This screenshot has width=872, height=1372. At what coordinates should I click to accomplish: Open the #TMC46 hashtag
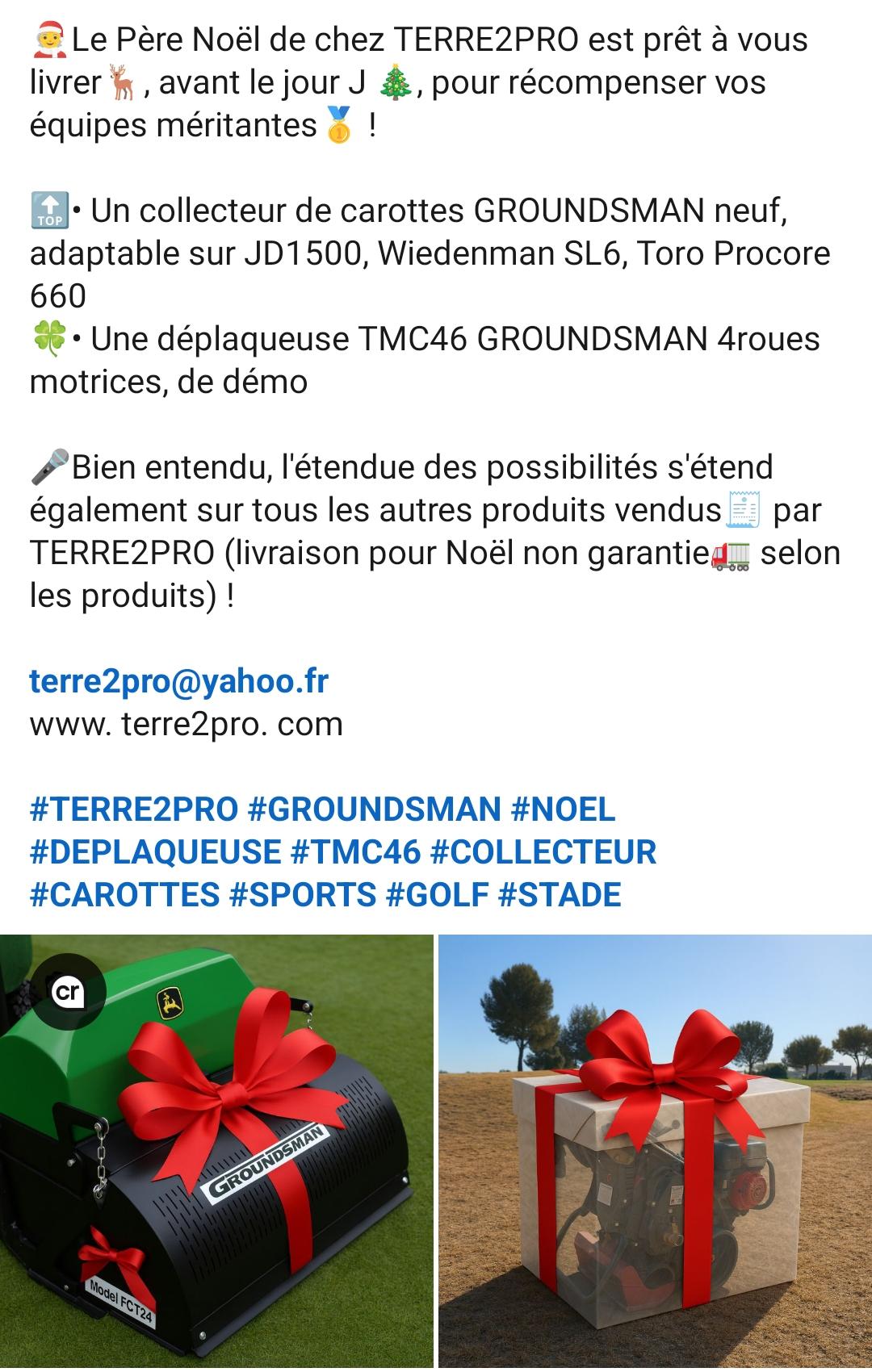(355, 851)
